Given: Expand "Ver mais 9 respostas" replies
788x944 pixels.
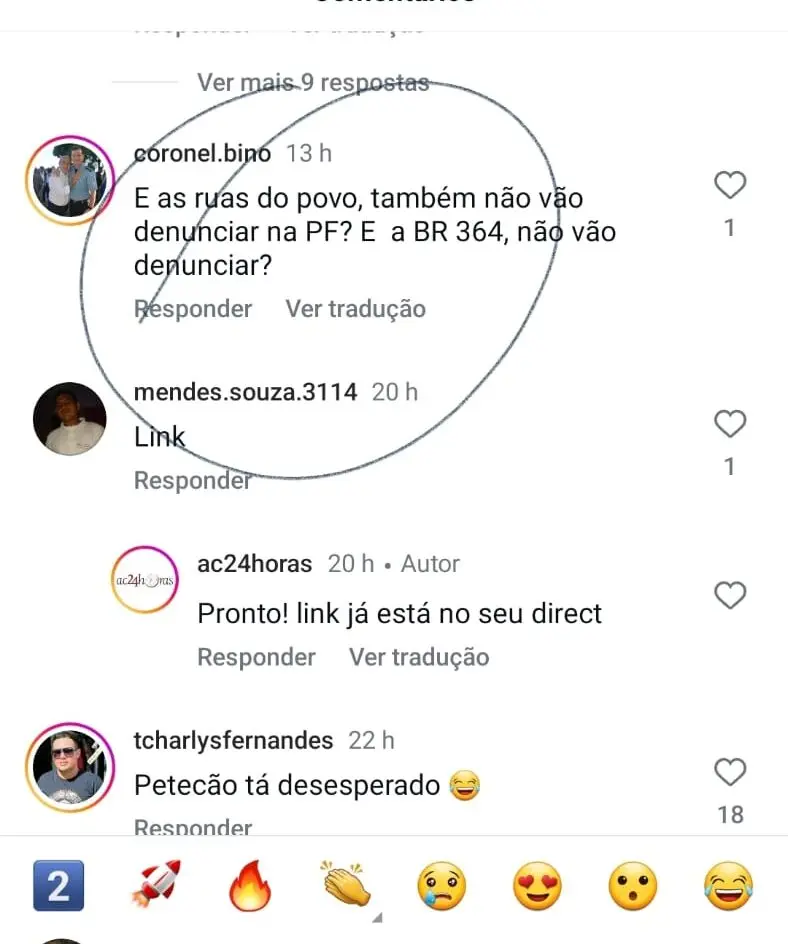Looking at the screenshot, I should pos(312,82).
